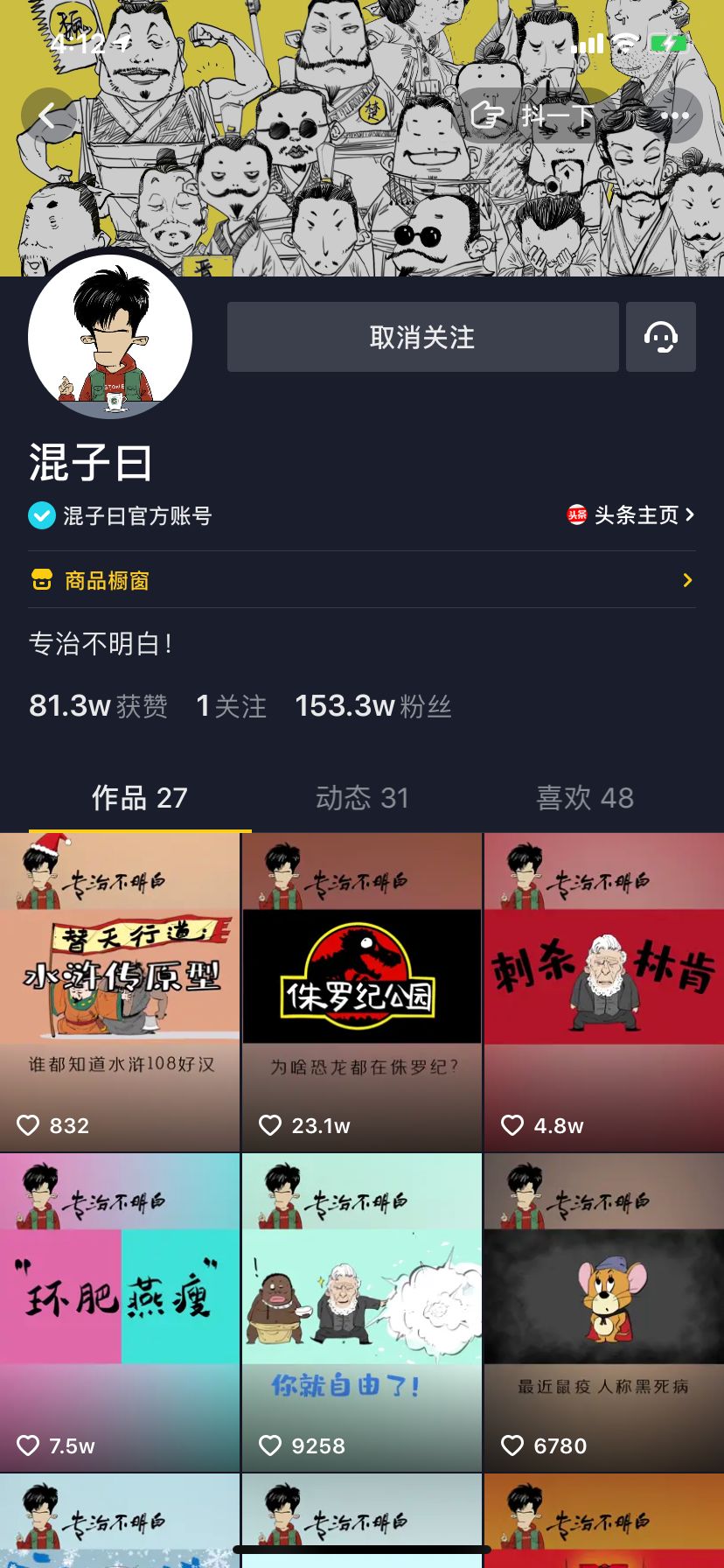Viewport: 724px width, 1568px height.
Task: Switch to the 作品 27 tab
Action: pyautogui.click(x=140, y=798)
